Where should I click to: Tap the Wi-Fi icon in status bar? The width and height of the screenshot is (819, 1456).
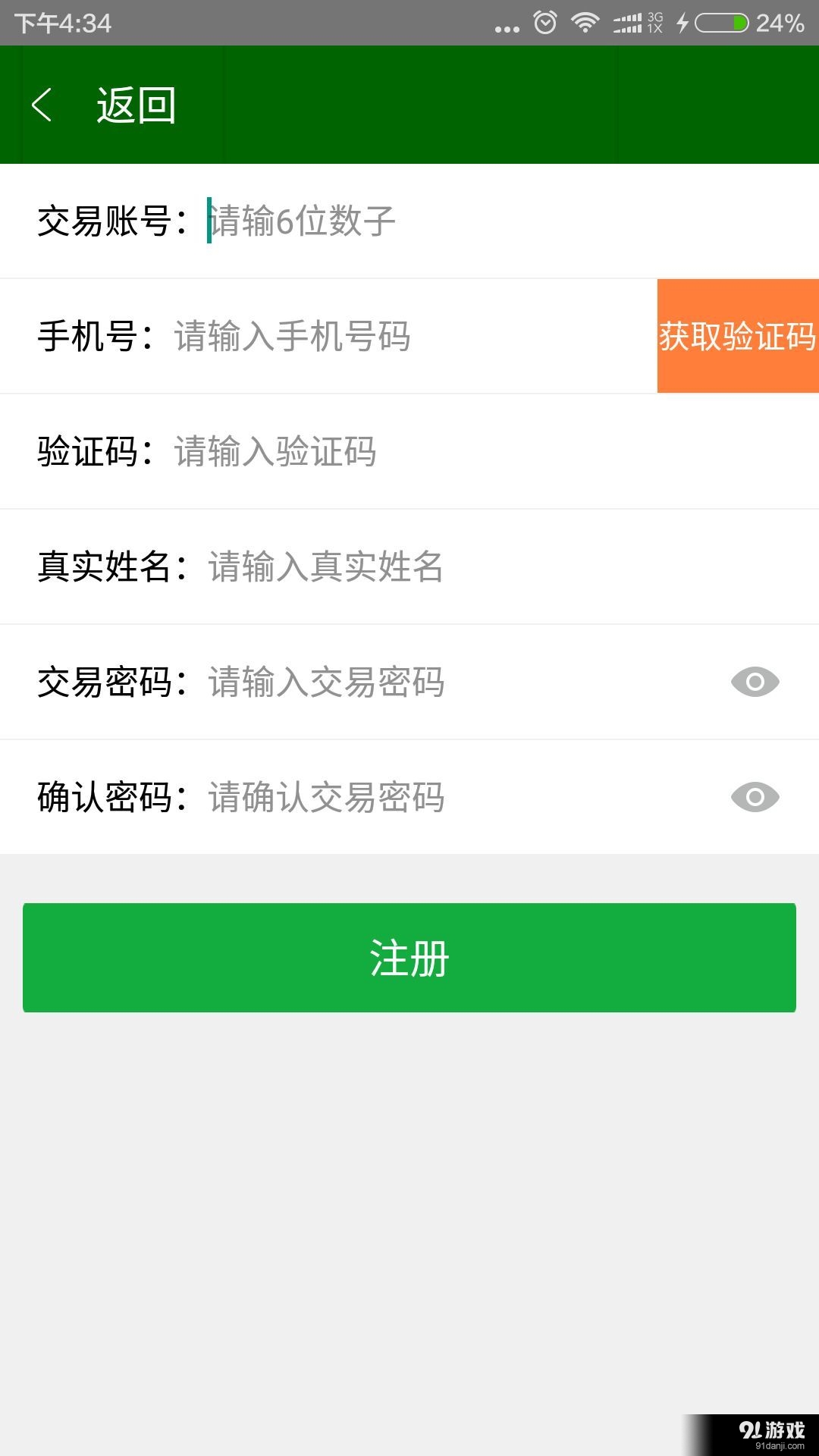(x=586, y=23)
